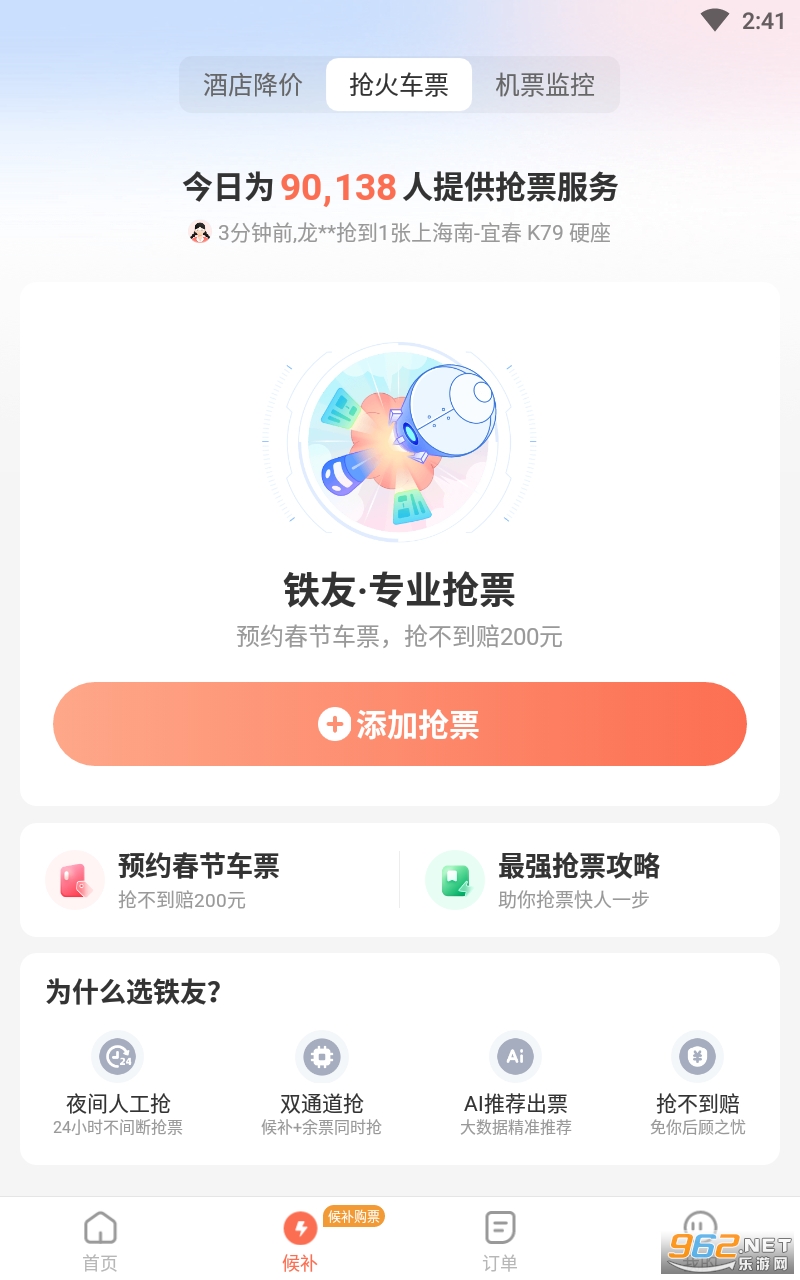Screen dimensions: 800x1280
Task: Select the 候补 bottom tab
Action: click(300, 1240)
